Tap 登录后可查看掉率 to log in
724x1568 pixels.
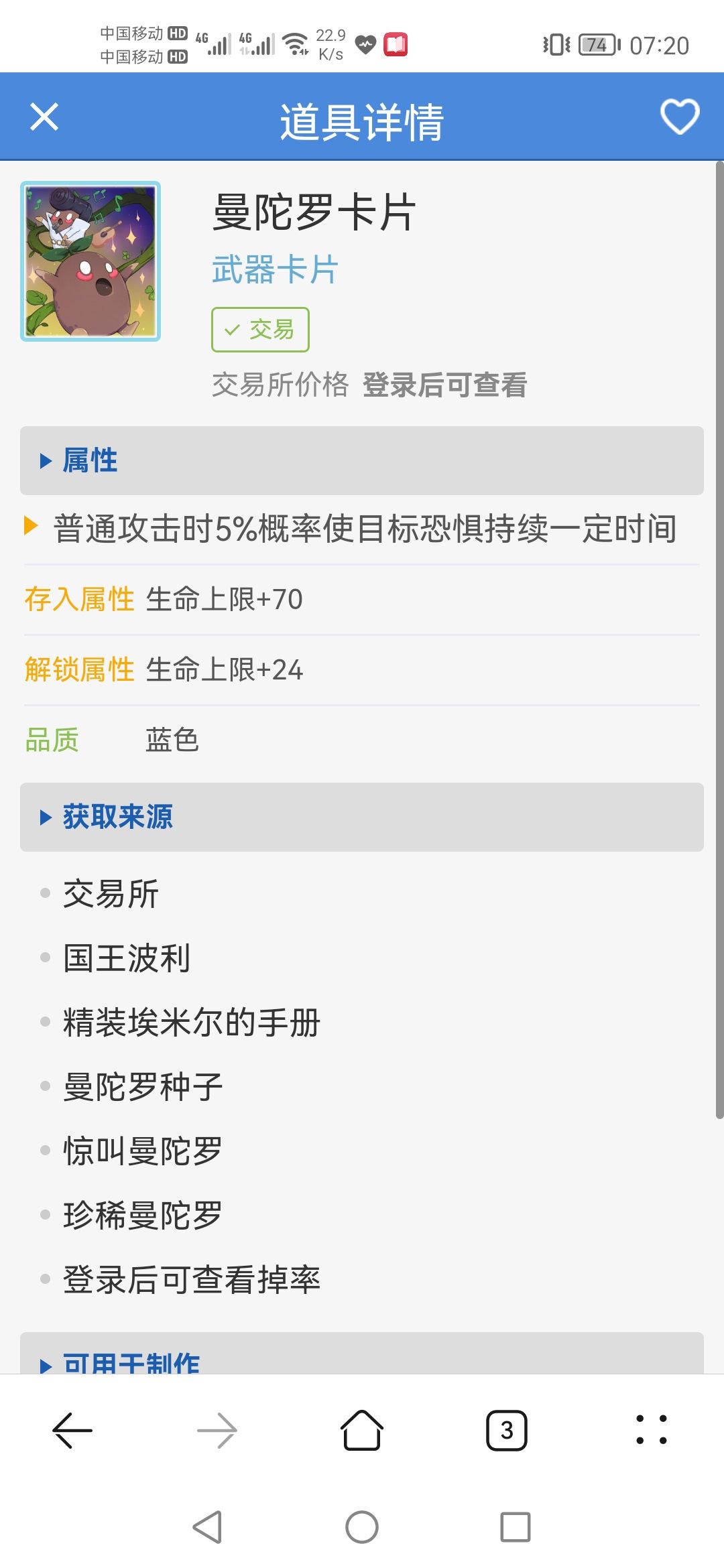pos(191,1280)
